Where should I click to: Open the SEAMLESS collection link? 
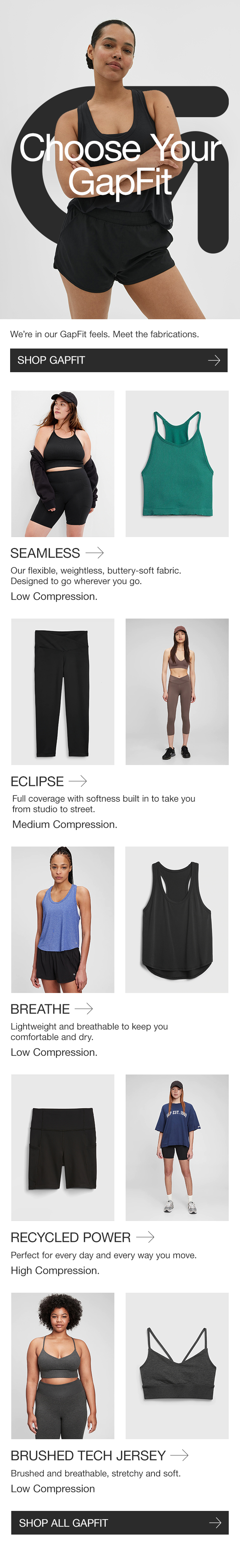(x=57, y=553)
